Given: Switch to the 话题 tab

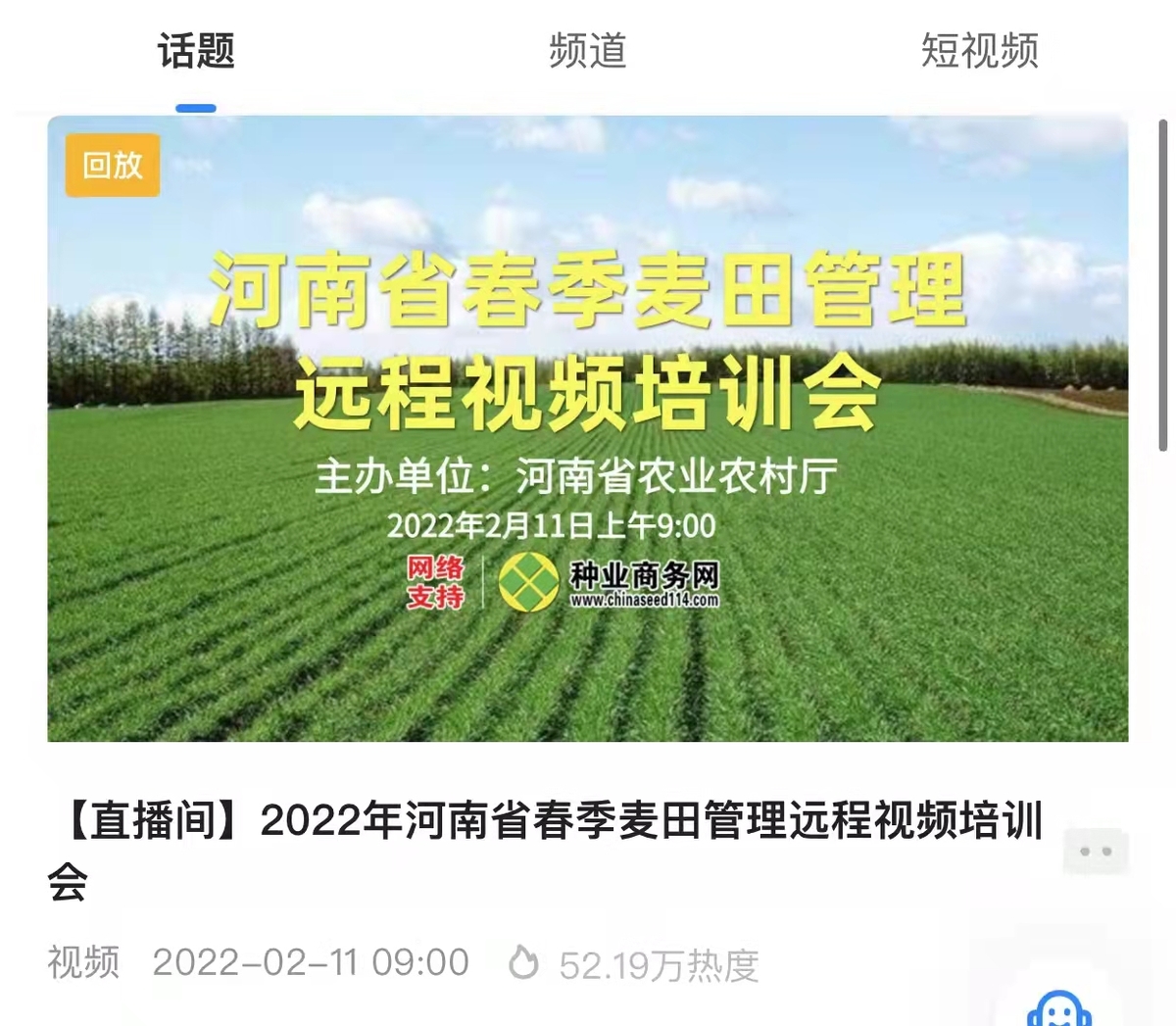Looking at the screenshot, I should click(x=196, y=51).
